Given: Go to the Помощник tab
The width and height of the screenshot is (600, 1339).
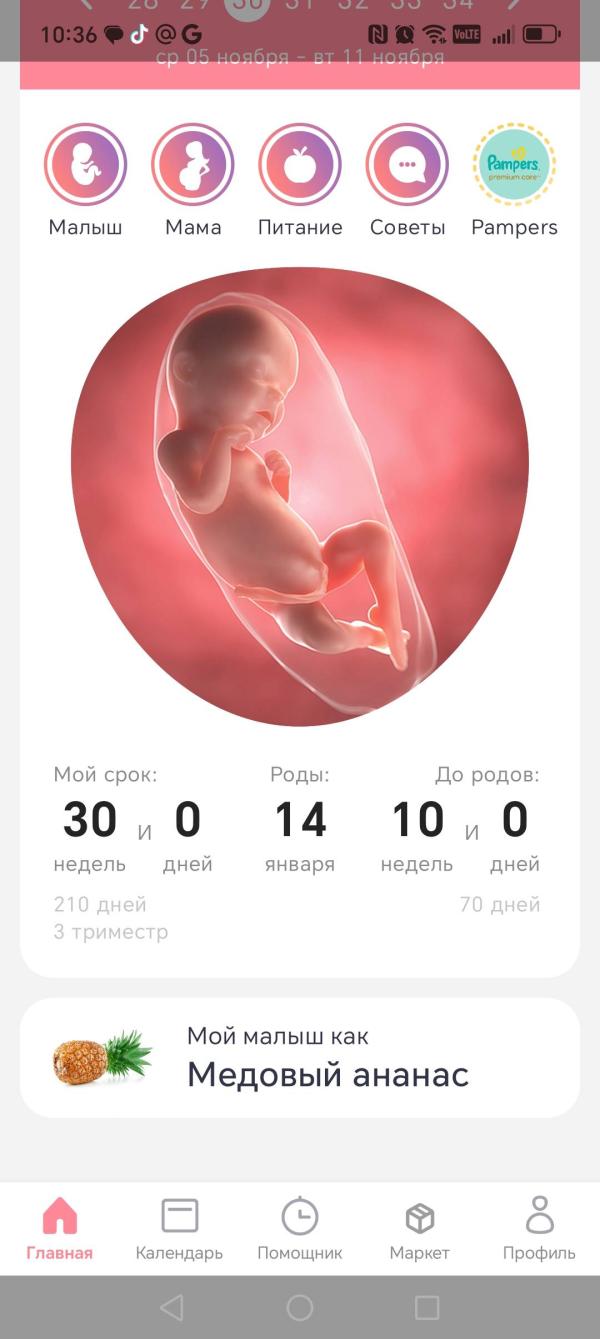Looking at the screenshot, I should click(300, 1228).
